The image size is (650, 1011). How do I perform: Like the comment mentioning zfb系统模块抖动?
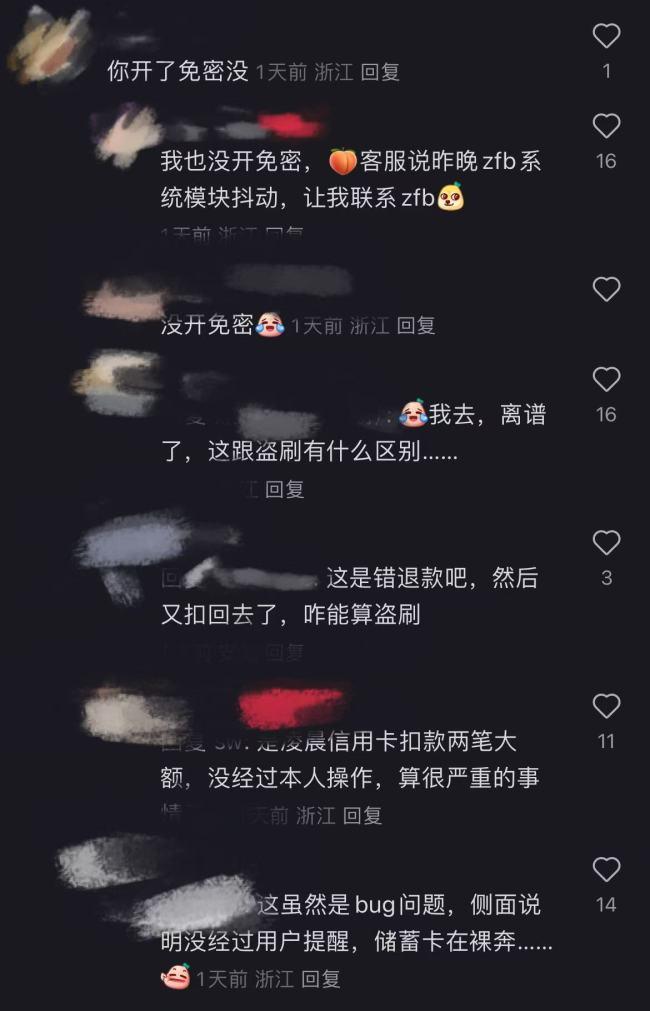pyautogui.click(x=606, y=126)
